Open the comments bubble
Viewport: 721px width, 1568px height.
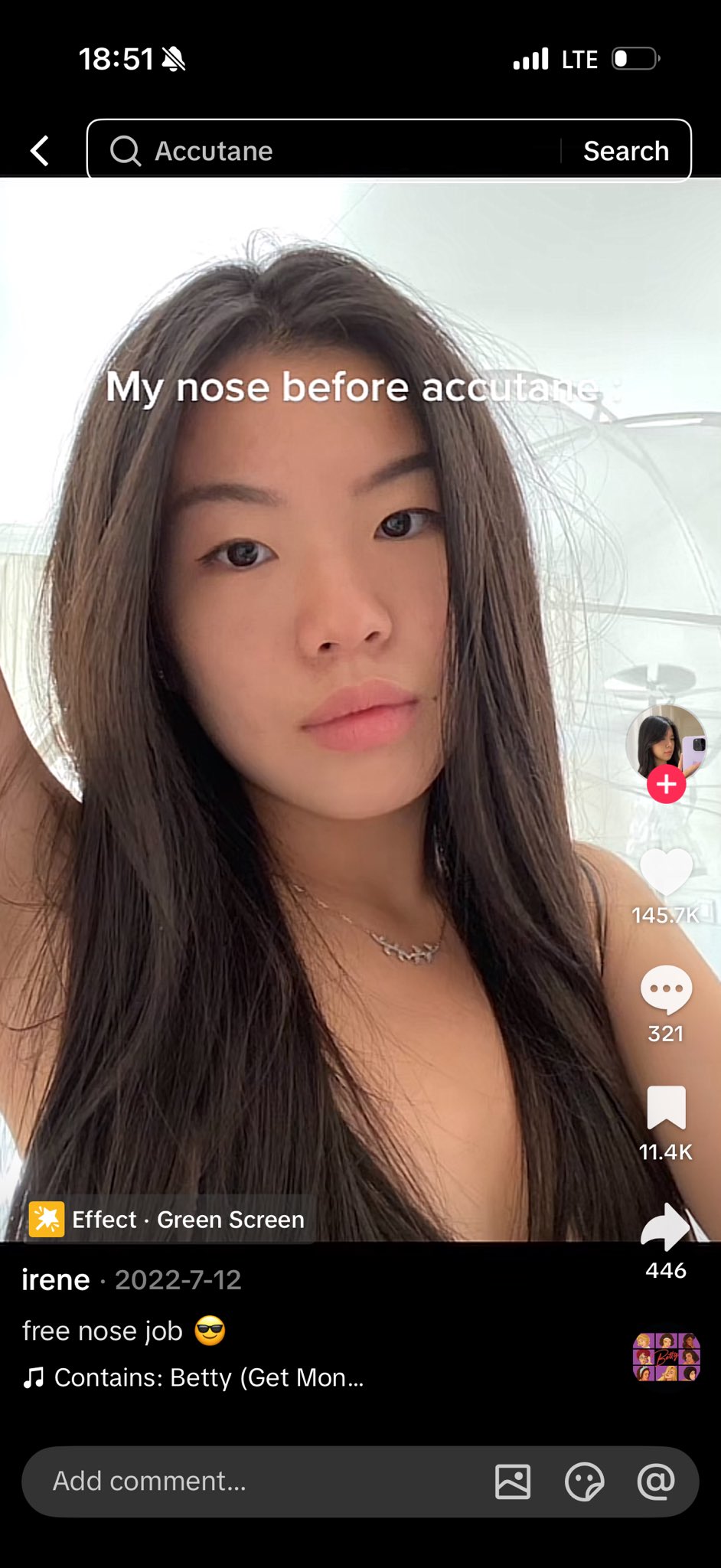click(x=666, y=989)
